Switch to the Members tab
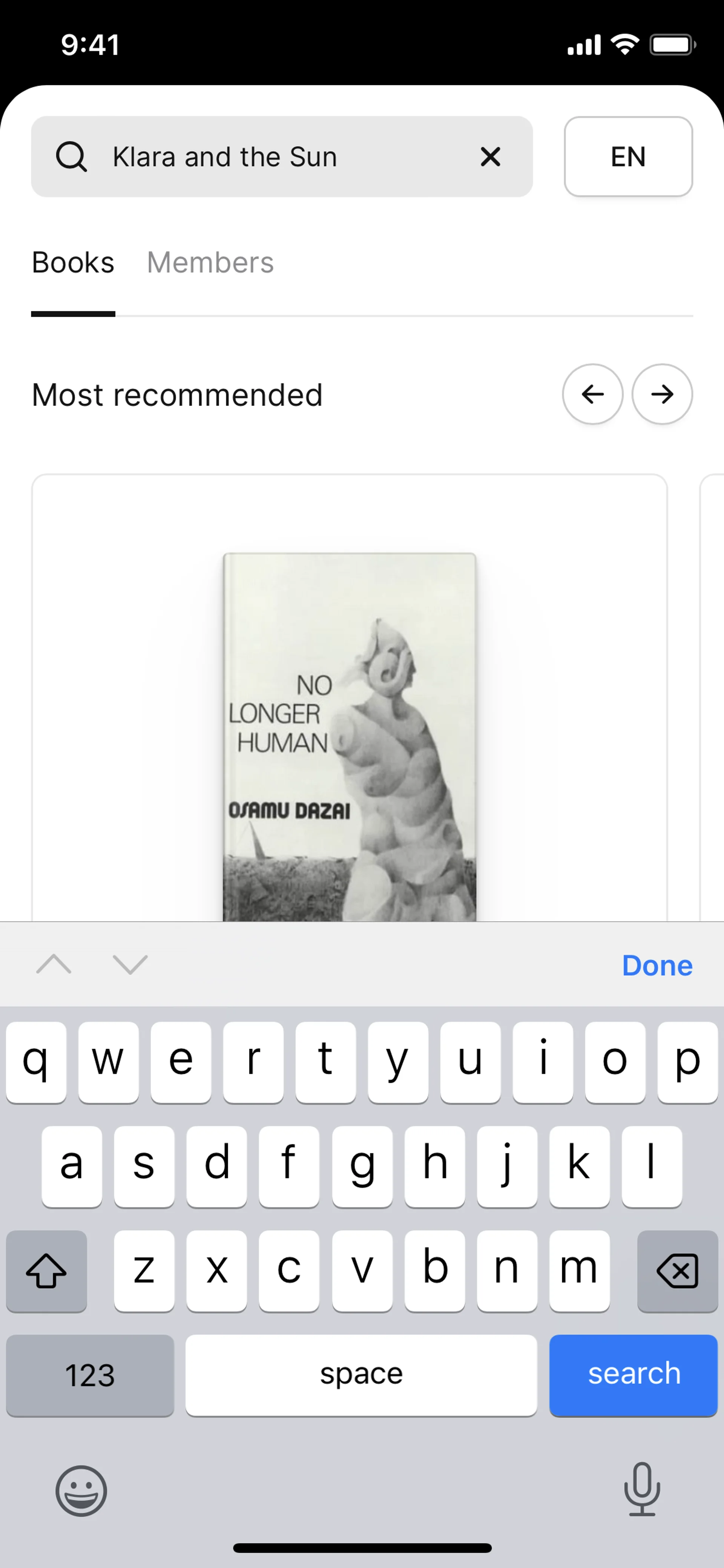Viewport: 724px width, 1568px height. point(210,263)
